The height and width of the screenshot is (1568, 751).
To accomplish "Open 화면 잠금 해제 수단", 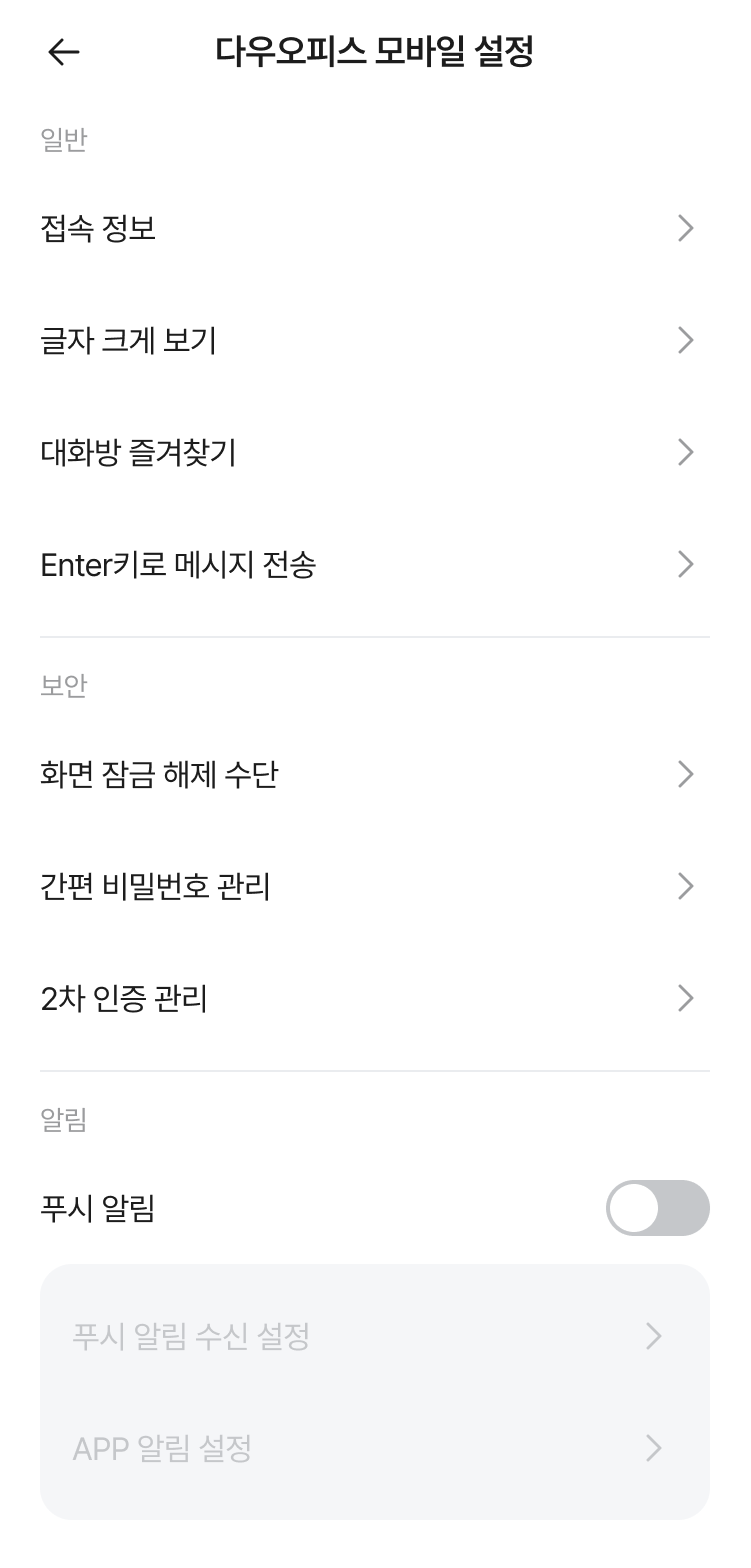I will 374,774.
